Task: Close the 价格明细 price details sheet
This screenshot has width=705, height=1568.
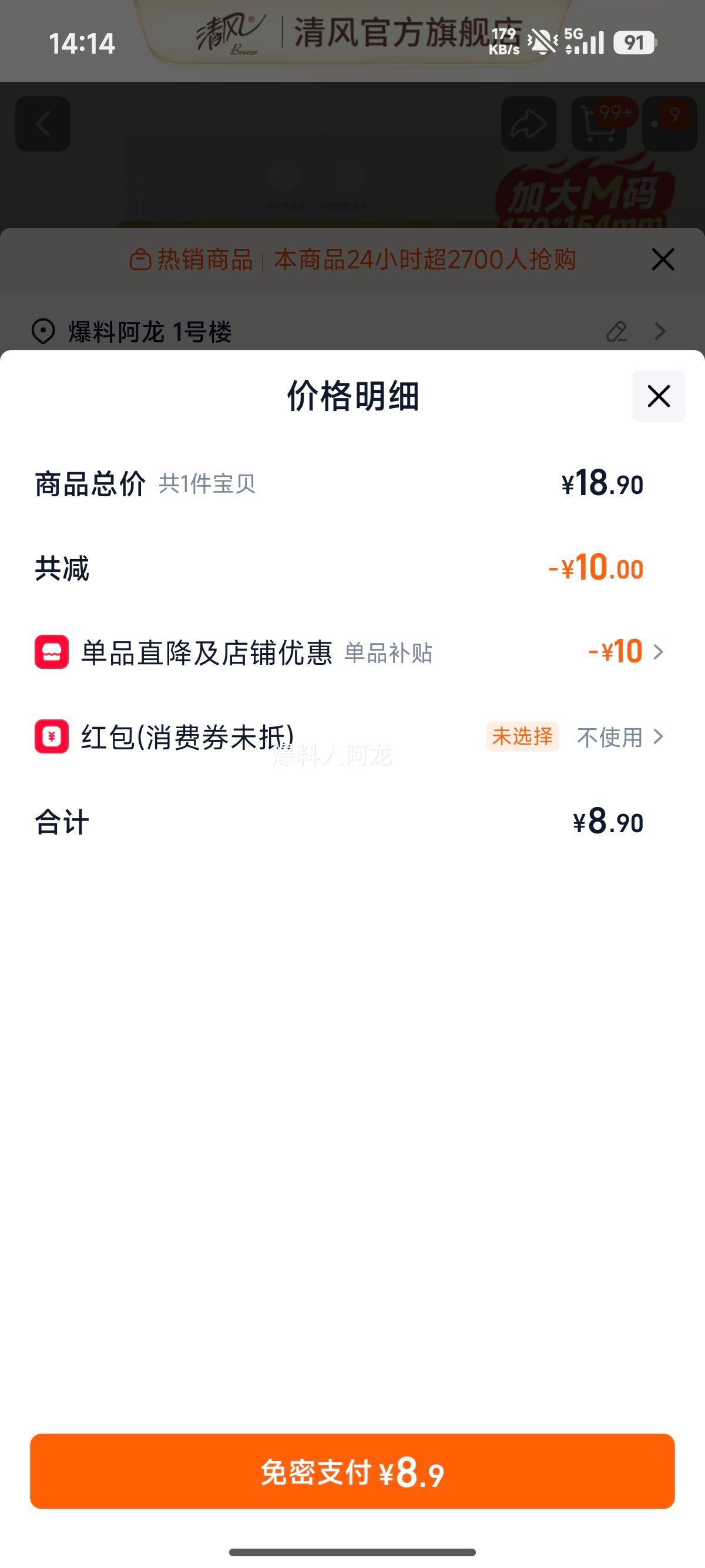Action: [x=658, y=396]
